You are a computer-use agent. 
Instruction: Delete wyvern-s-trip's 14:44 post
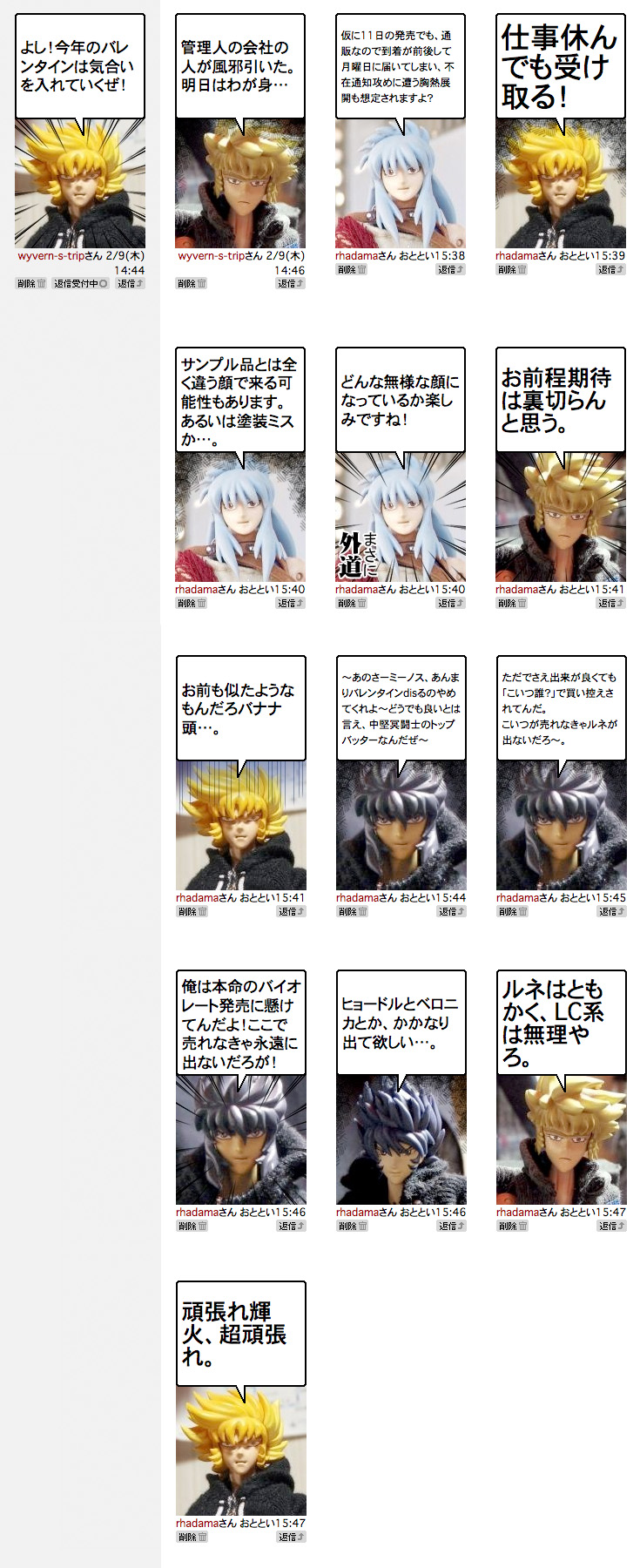30,284
